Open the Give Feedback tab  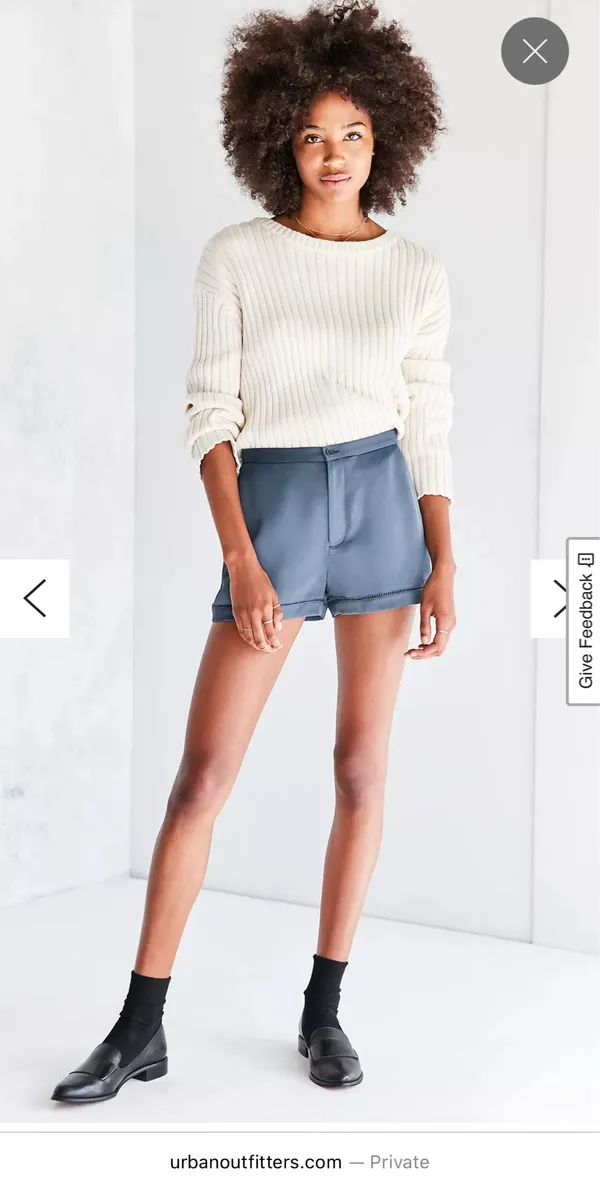tap(583, 622)
